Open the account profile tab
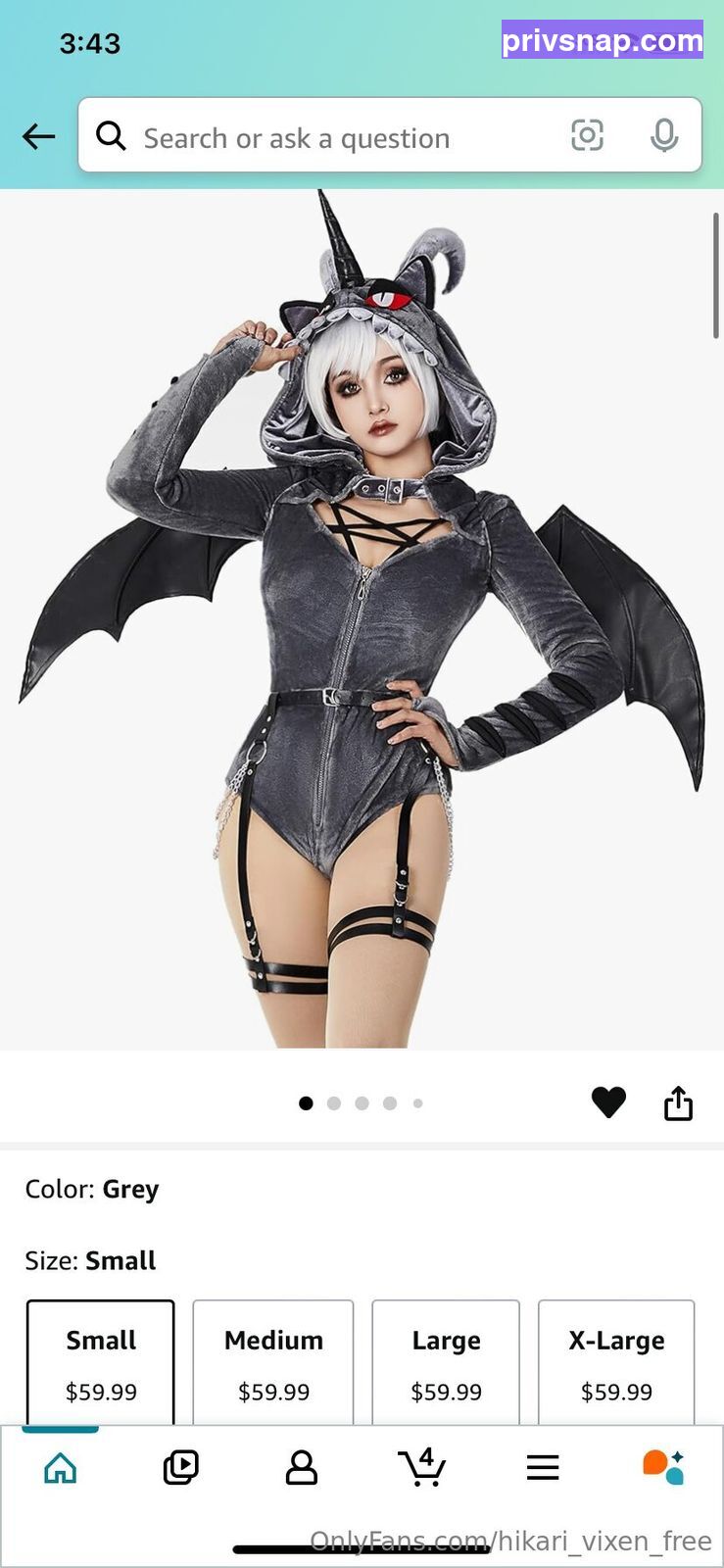 (302, 1467)
